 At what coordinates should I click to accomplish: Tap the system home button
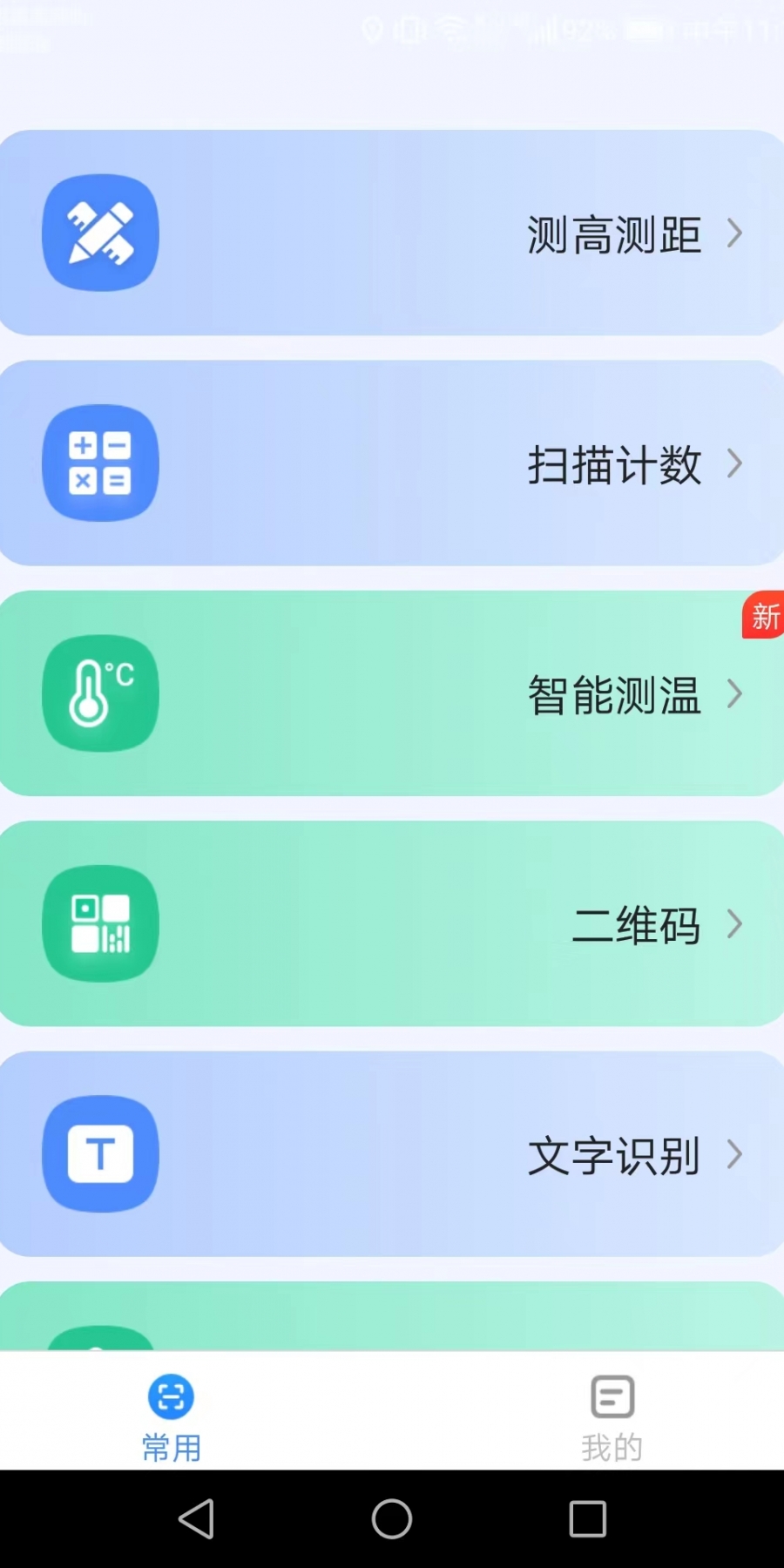pyautogui.click(x=392, y=1519)
